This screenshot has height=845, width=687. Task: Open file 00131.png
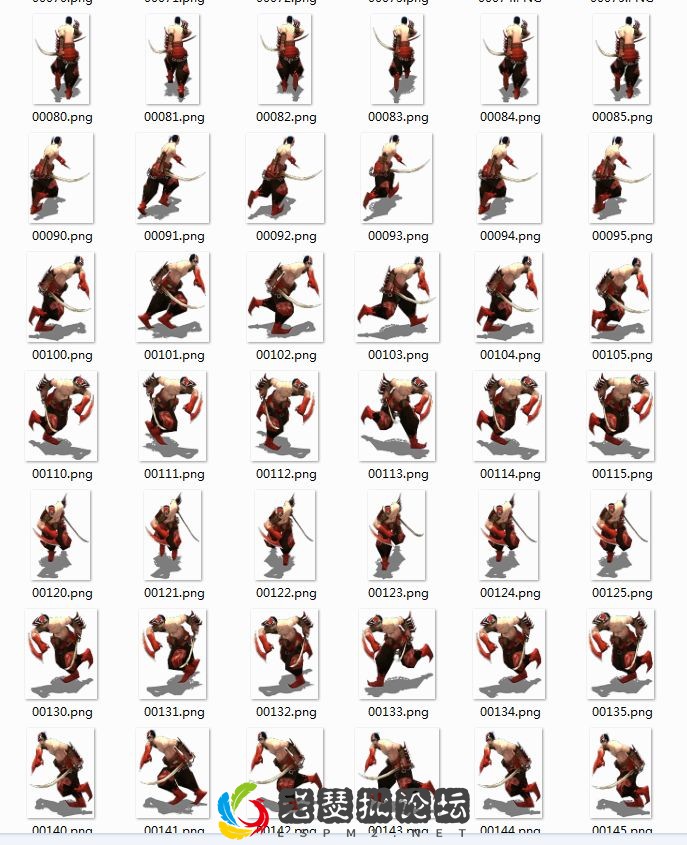173,654
